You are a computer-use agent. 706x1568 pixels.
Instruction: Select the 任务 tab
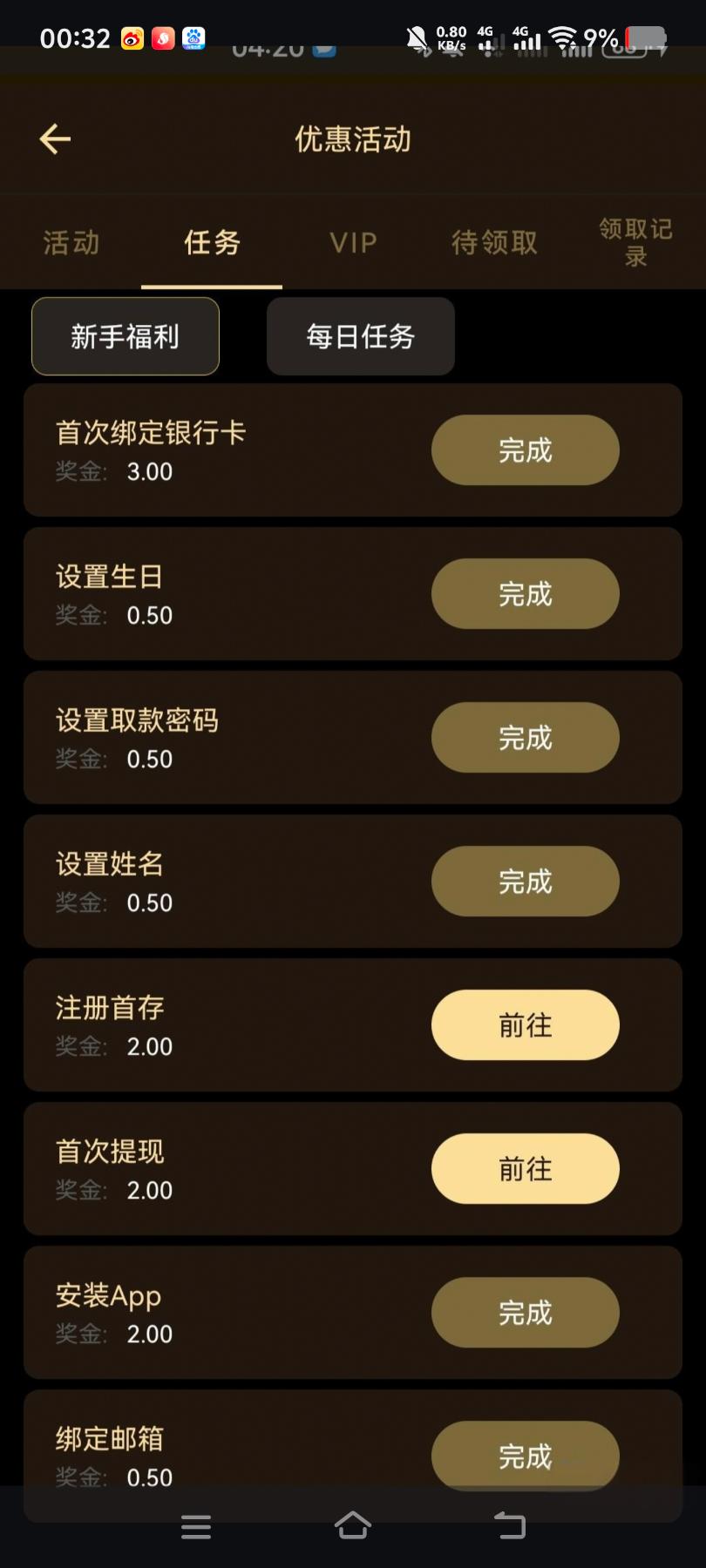tap(212, 242)
